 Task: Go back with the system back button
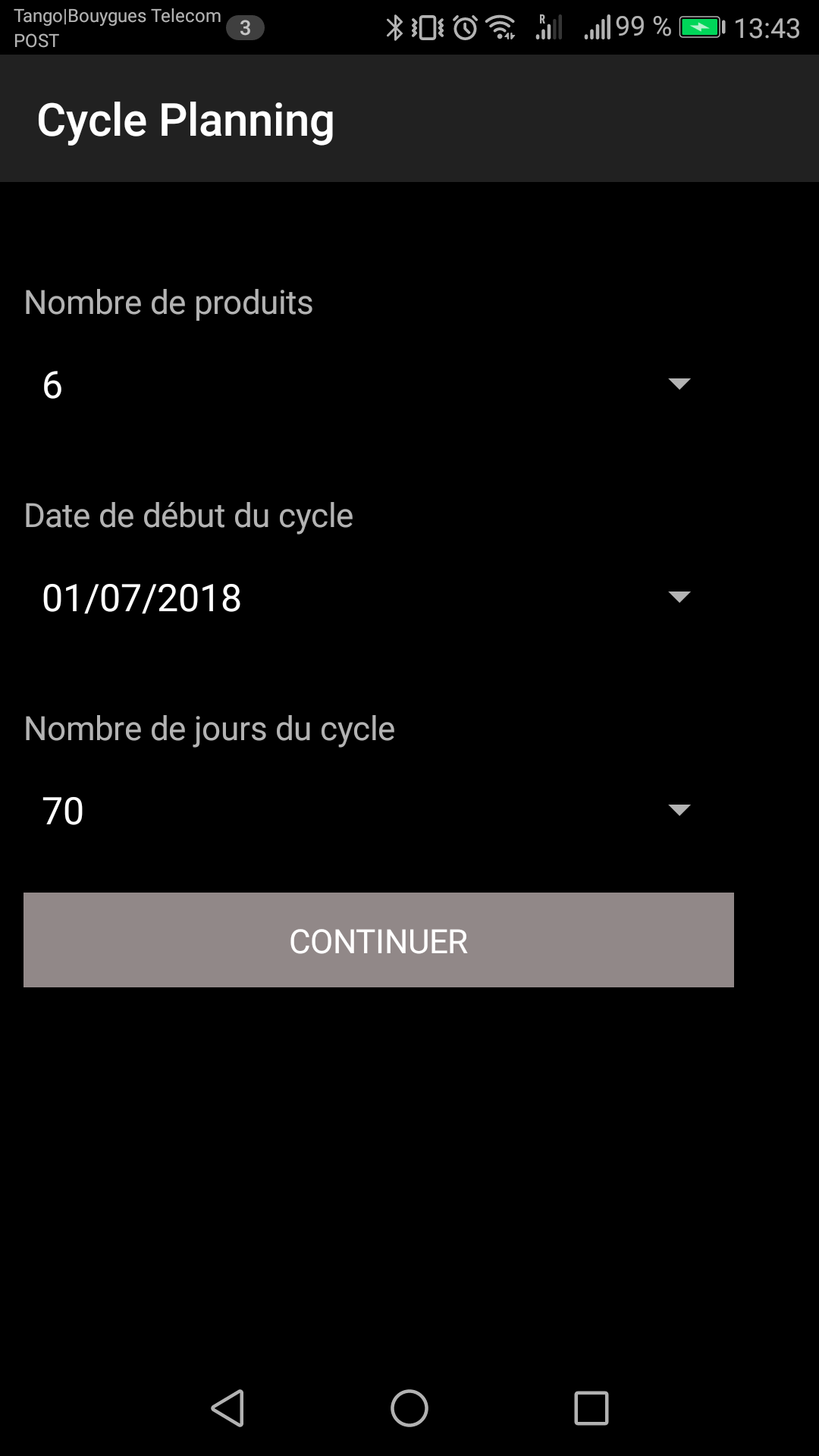pyautogui.click(x=227, y=1408)
